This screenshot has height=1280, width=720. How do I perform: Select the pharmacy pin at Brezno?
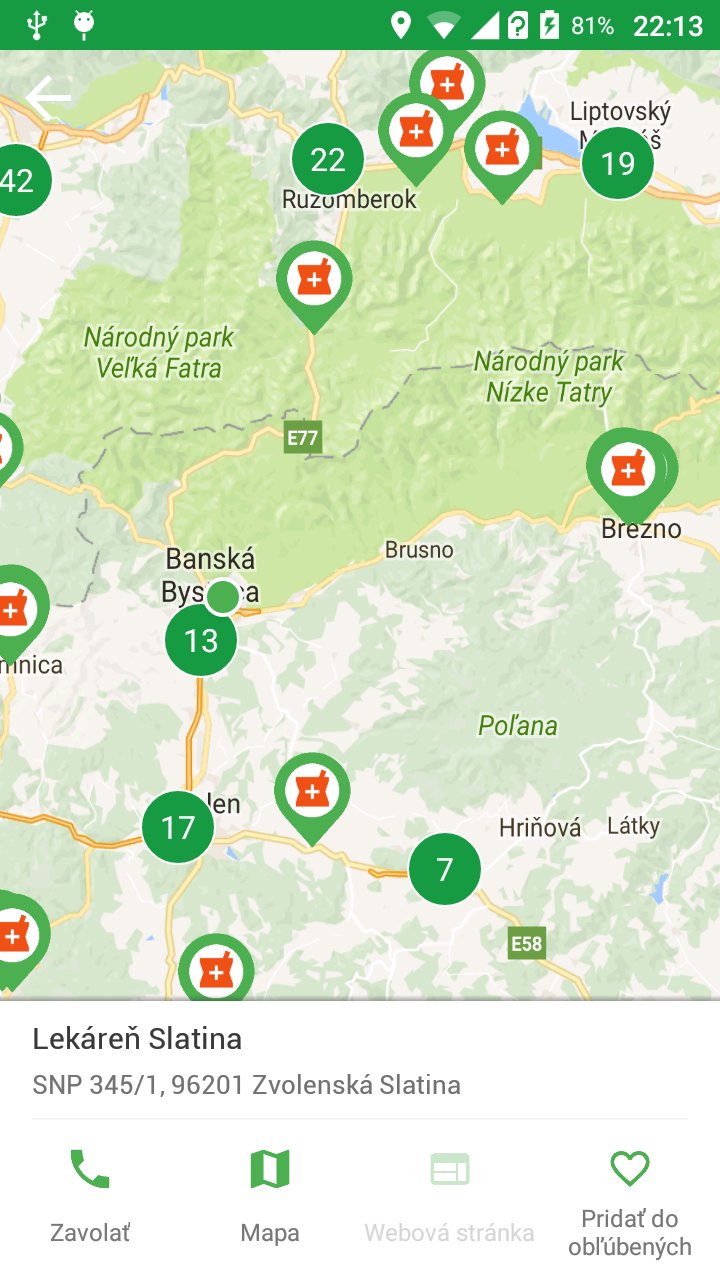click(x=630, y=470)
